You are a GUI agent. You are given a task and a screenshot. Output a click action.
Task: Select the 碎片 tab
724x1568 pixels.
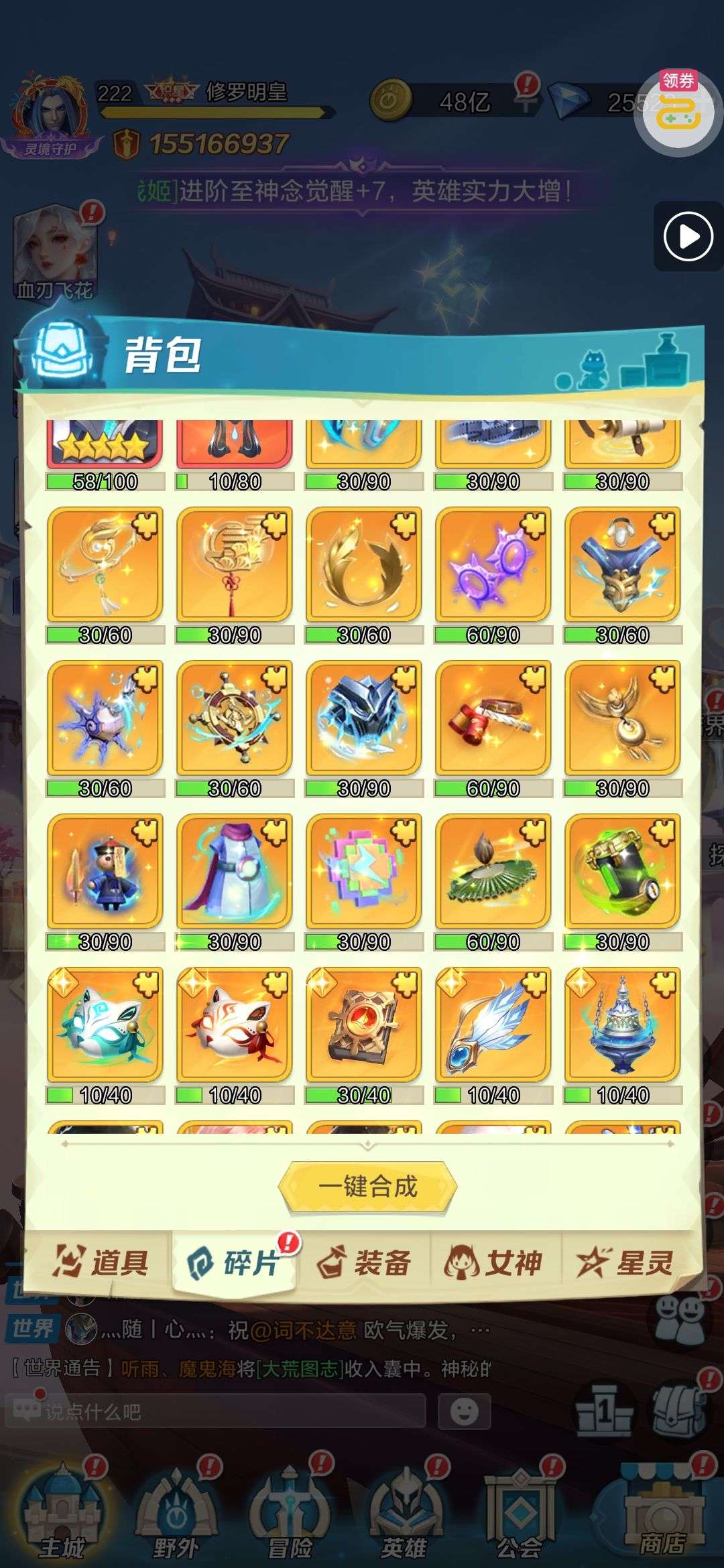[x=233, y=1263]
